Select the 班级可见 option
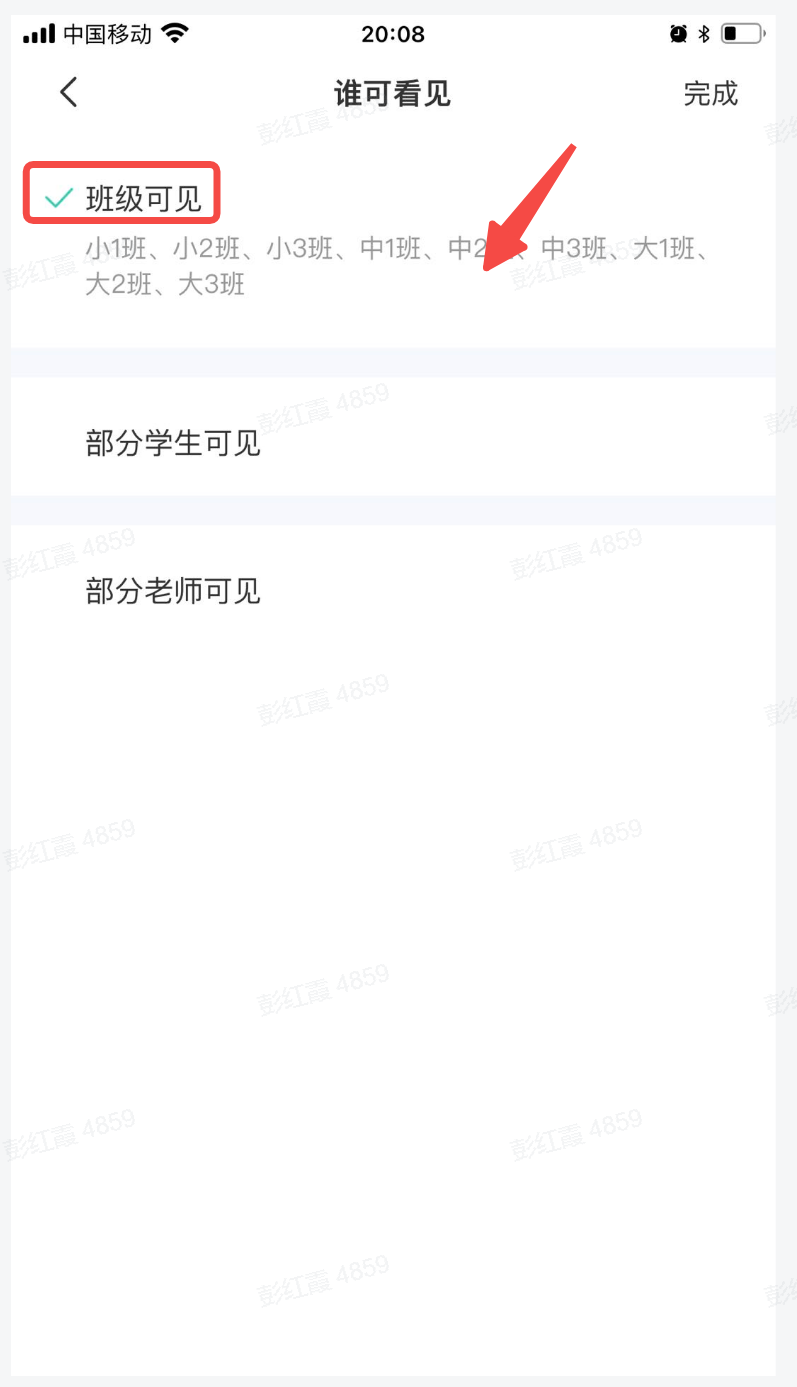The height and width of the screenshot is (1387, 797). (x=143, y=199)
